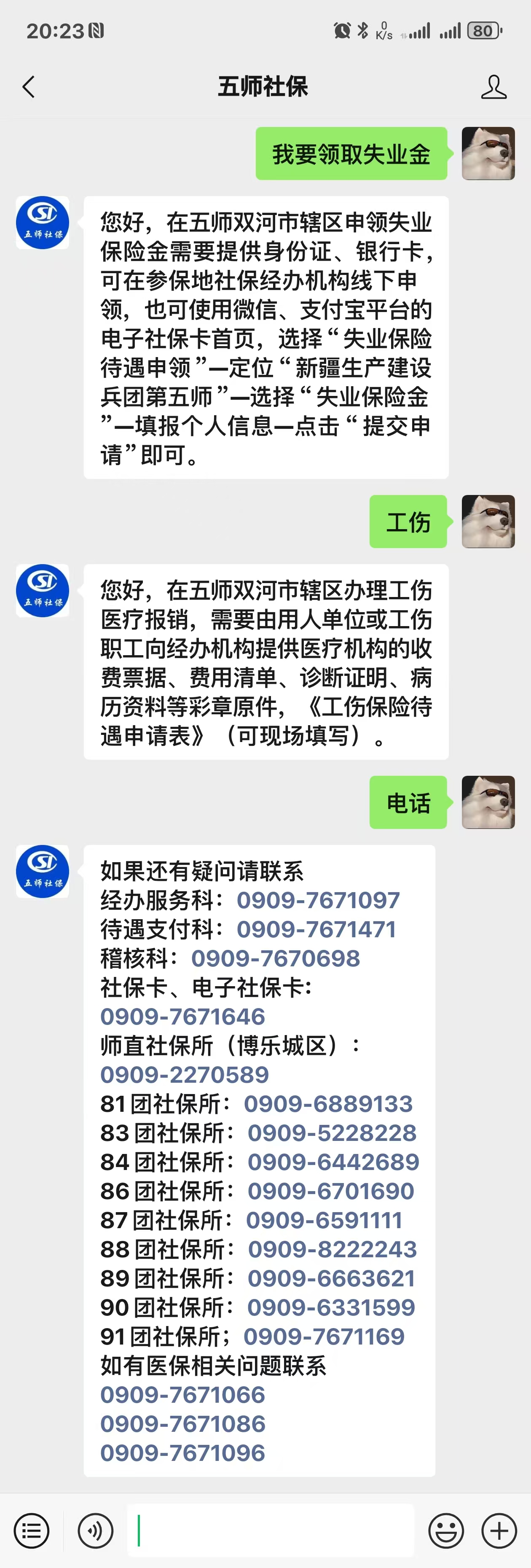
Task: Dial 稽核科 number 0909-7670698
Action: [x=276, y=958]
